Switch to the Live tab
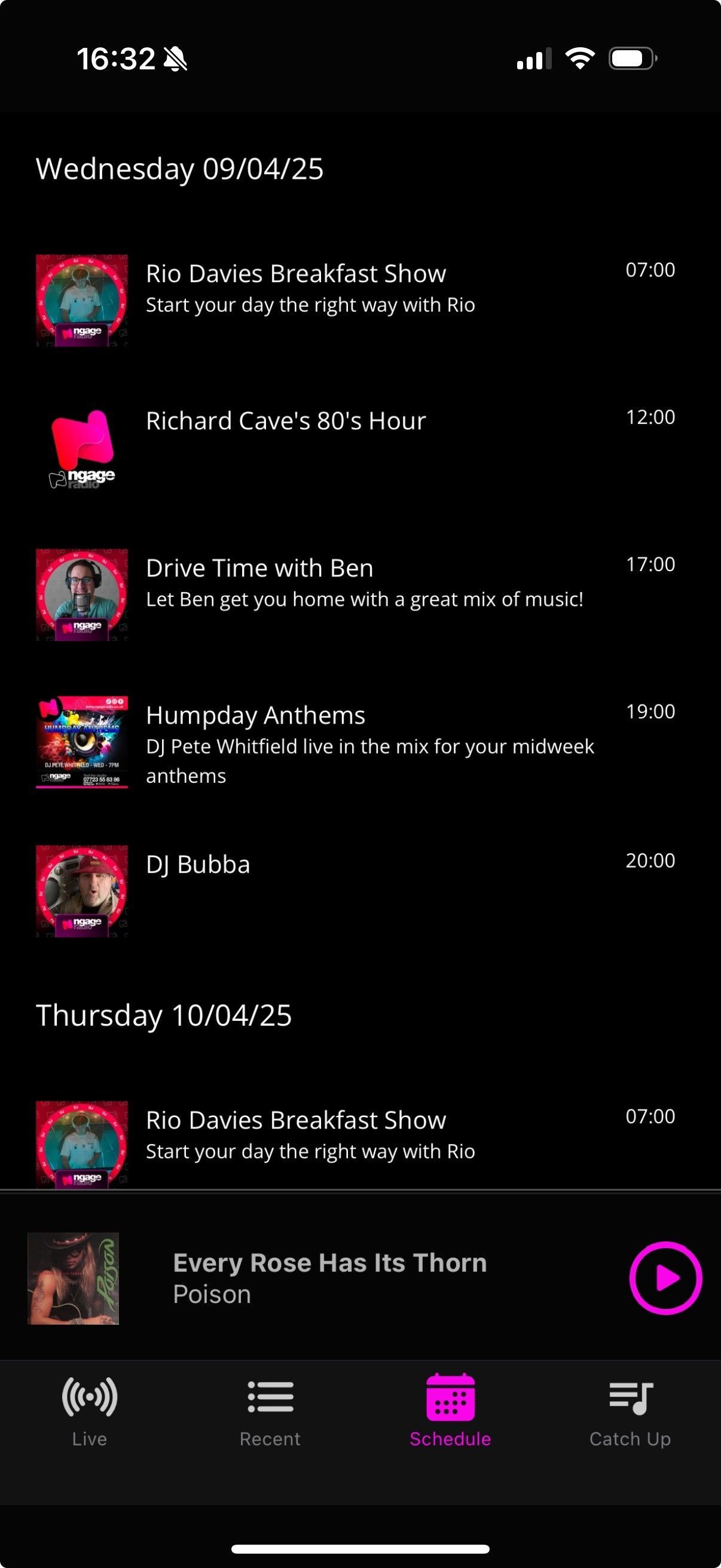 click(x=90, y=1412)
